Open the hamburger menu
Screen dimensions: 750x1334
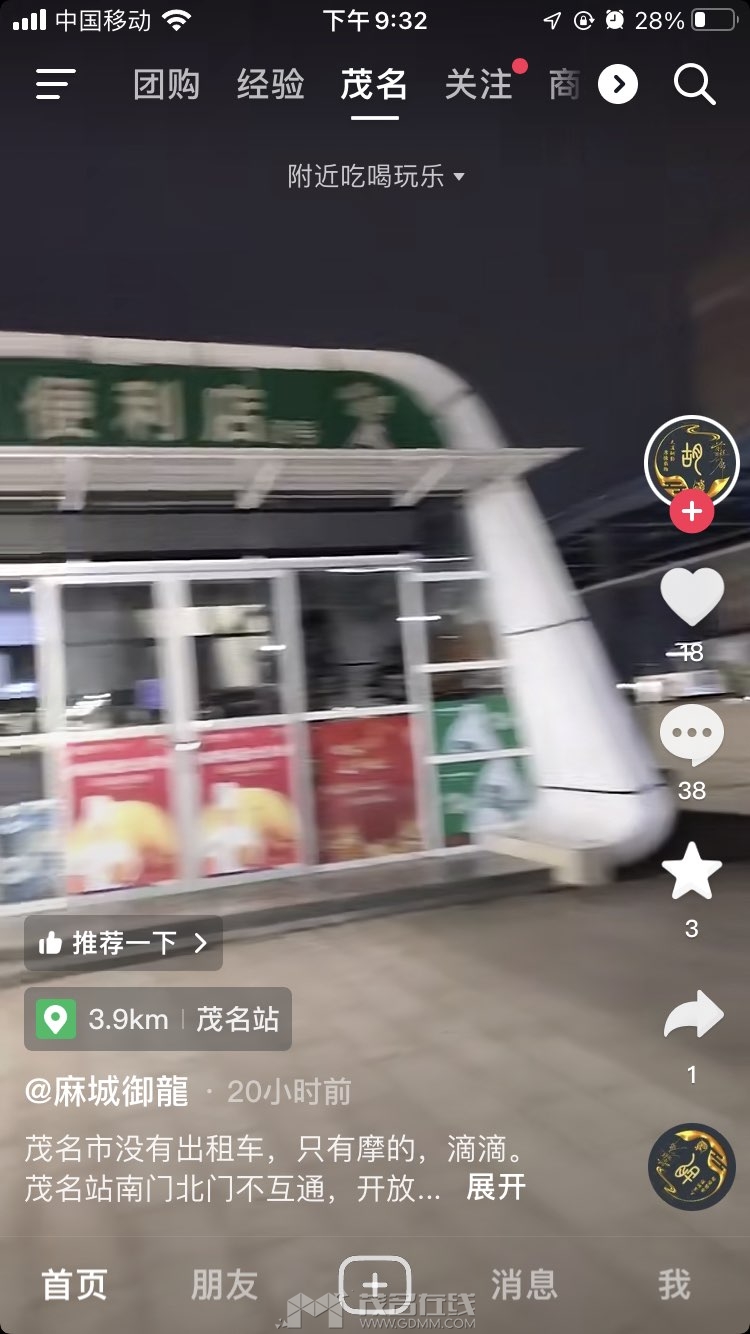56,84
